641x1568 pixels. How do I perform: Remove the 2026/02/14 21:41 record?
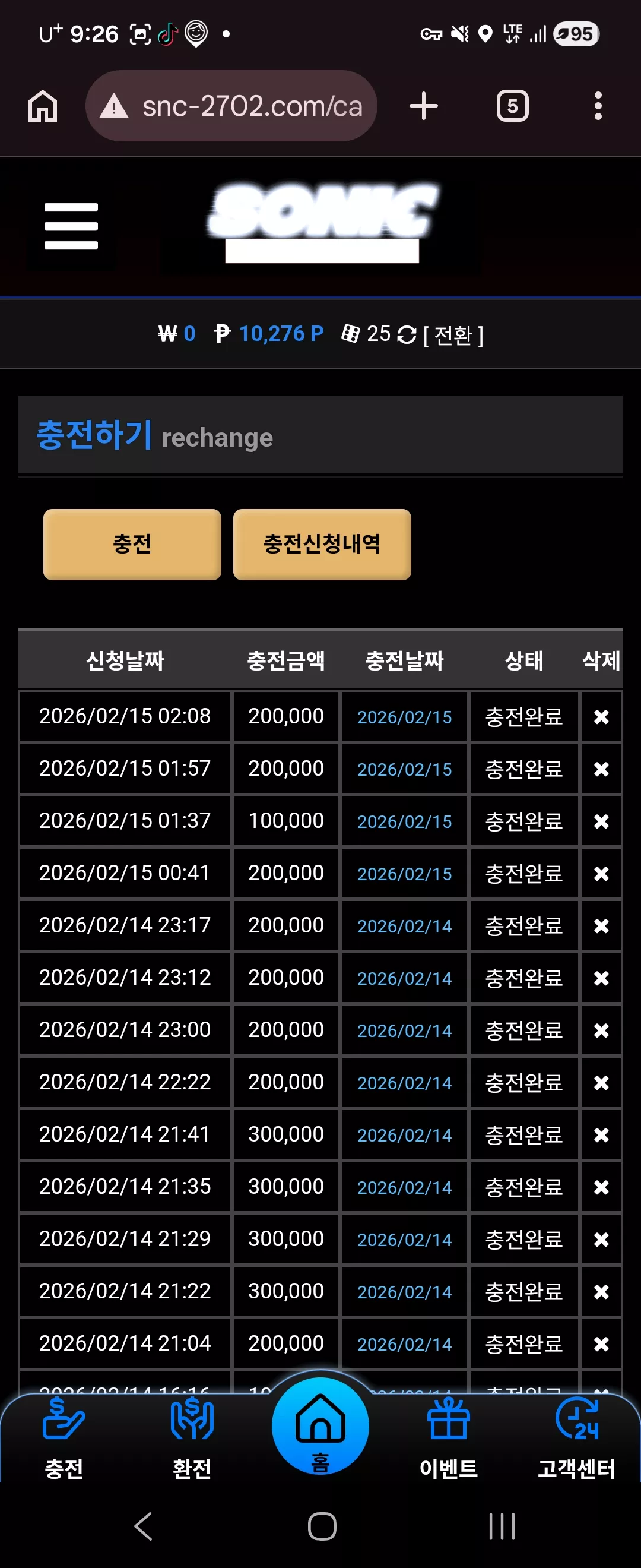(x=601, y=1135)
